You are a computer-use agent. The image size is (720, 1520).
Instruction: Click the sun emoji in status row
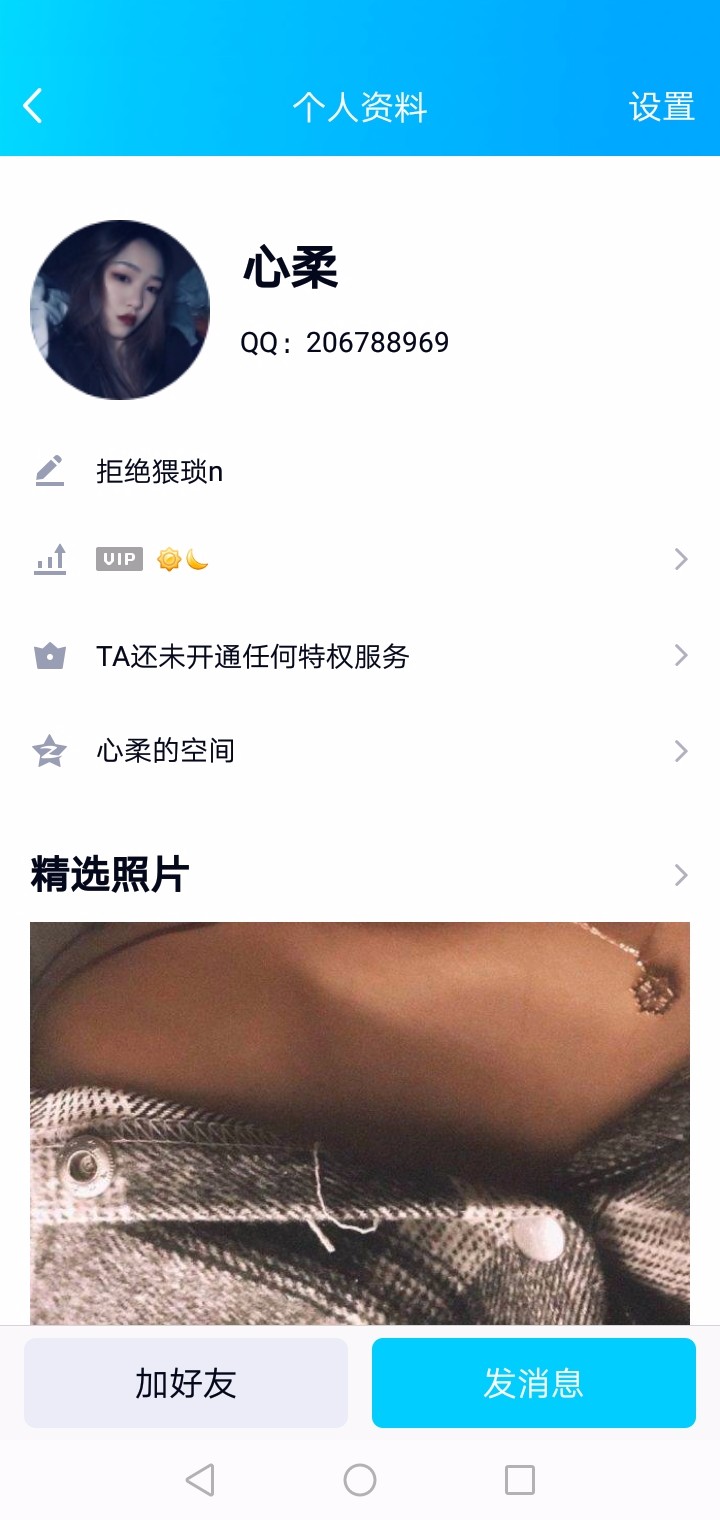click(170, 559)
